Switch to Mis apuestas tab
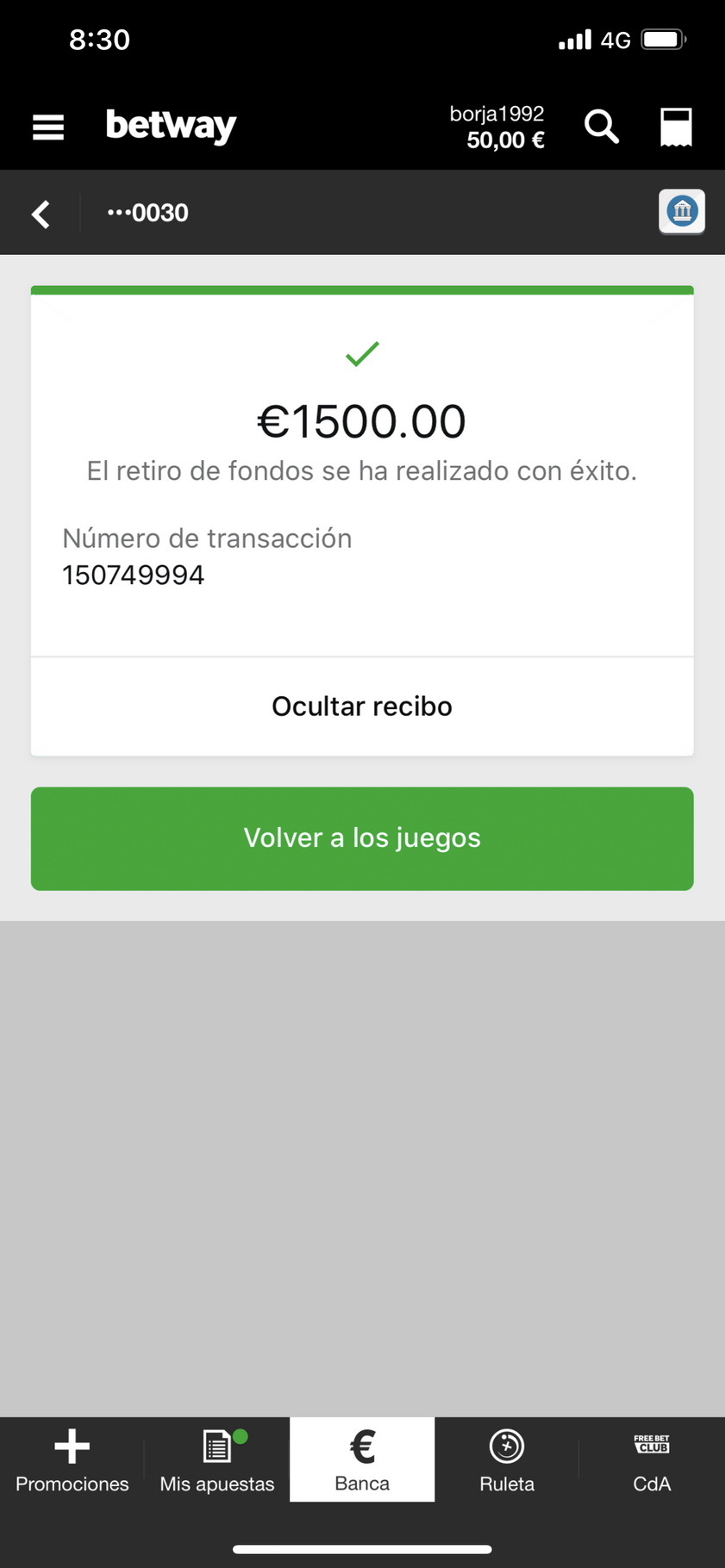This screenshot has width=725, height=1568. [x=217, y=1459]
